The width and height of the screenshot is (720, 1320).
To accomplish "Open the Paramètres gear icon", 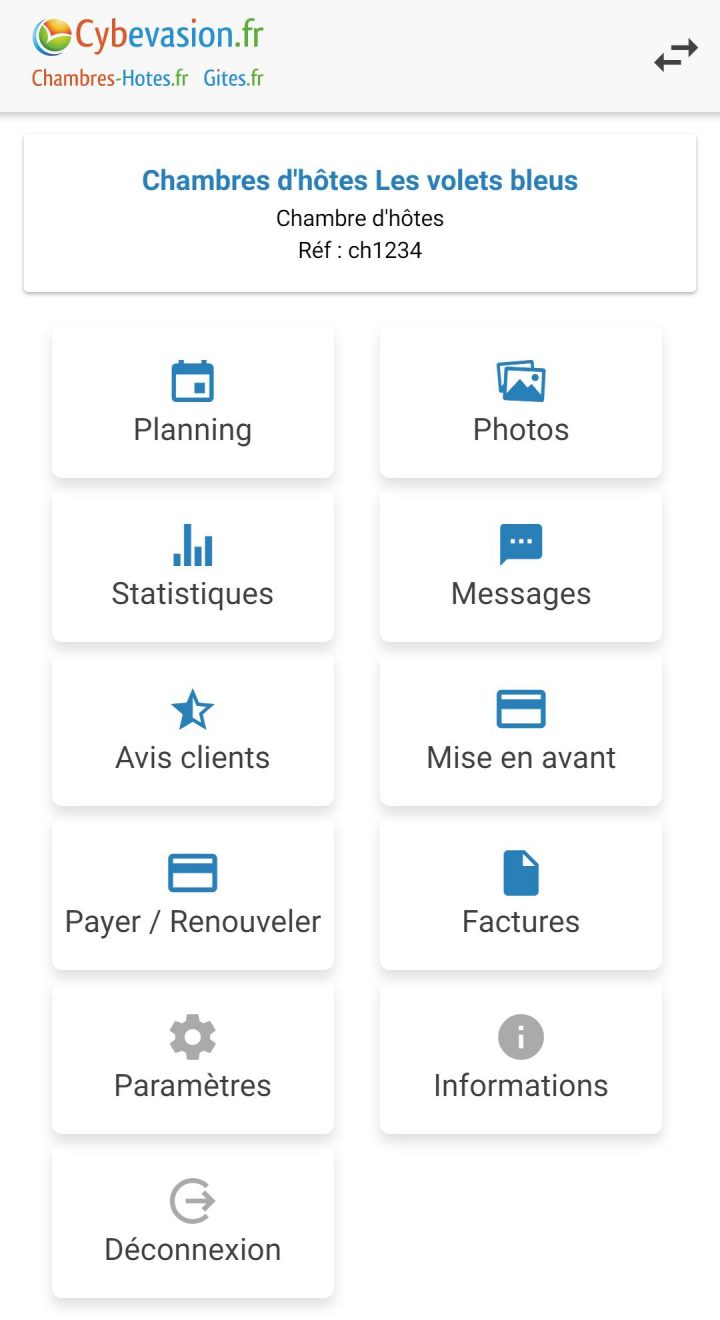I will click(192, 1036).
